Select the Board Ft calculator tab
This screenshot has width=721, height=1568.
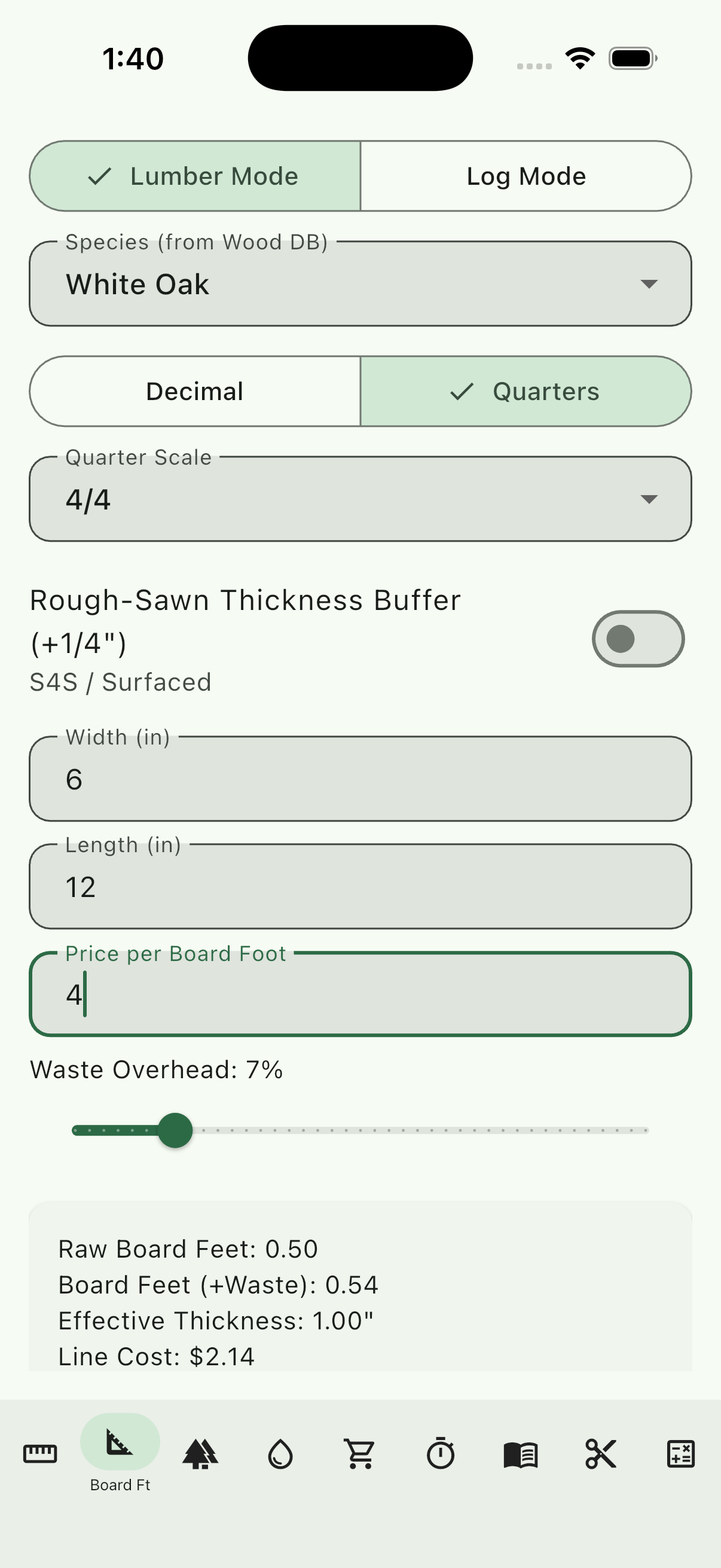tap(121, 1455)
